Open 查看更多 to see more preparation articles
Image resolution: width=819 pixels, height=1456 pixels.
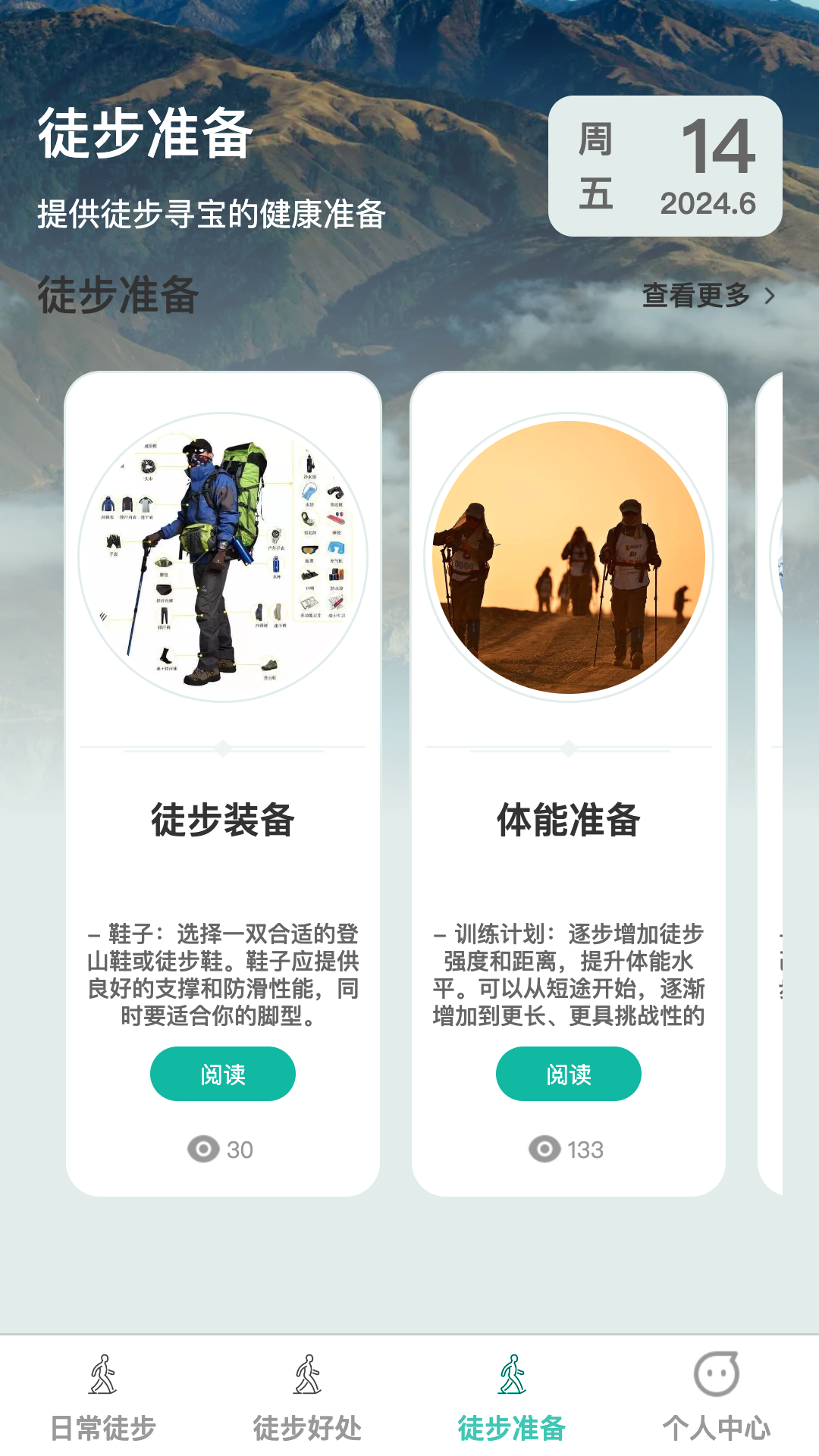point(708,296)
